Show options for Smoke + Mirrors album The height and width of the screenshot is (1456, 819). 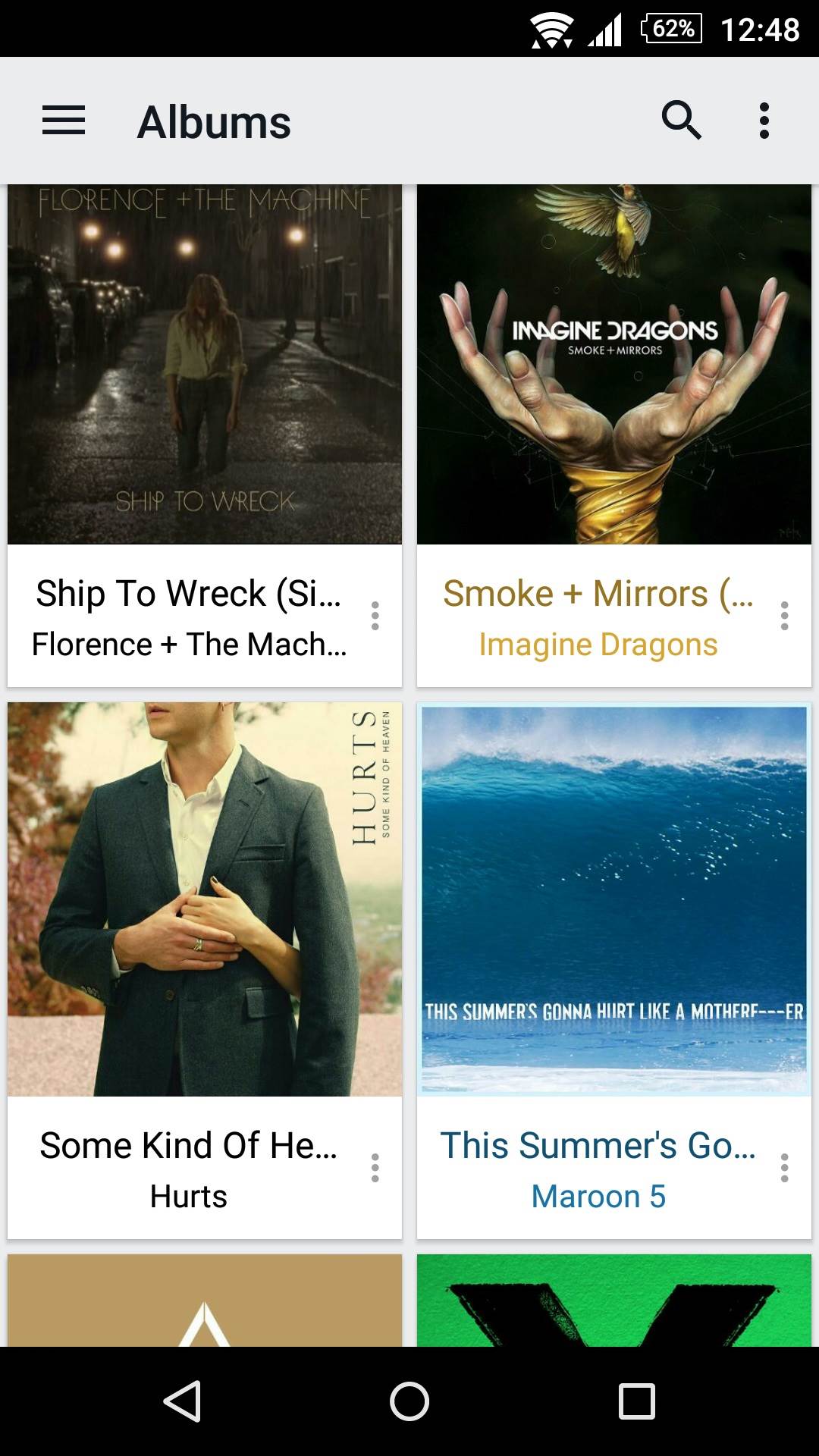[x=784, y=616]
